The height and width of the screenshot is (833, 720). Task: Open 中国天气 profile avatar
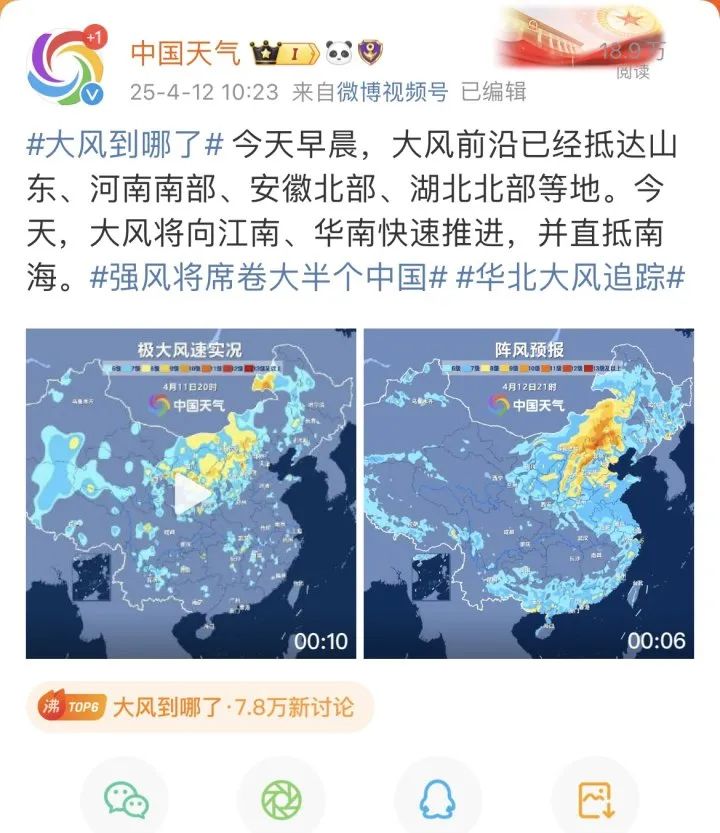tap(66, 68)
